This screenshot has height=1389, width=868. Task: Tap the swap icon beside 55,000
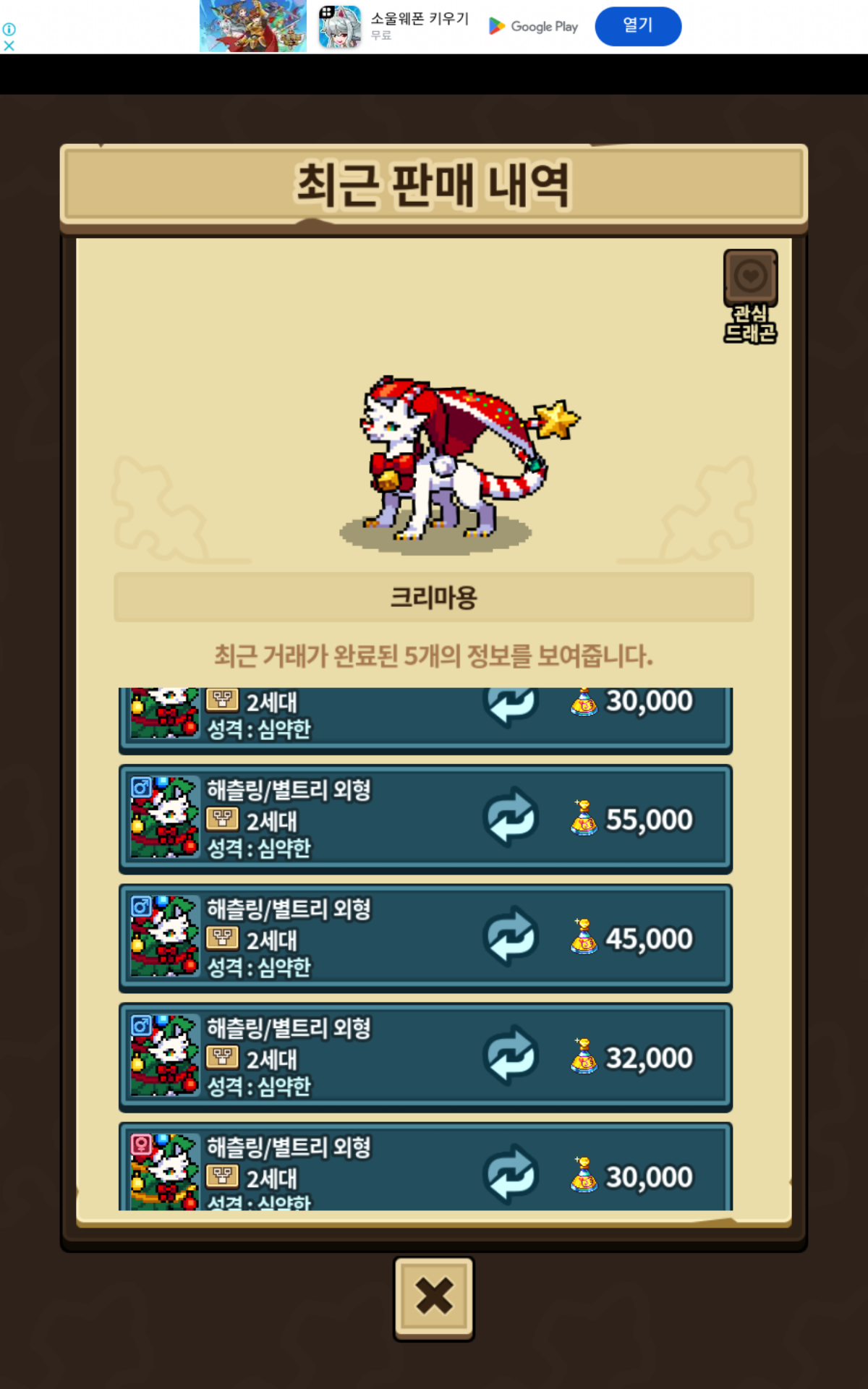point(511,817)
